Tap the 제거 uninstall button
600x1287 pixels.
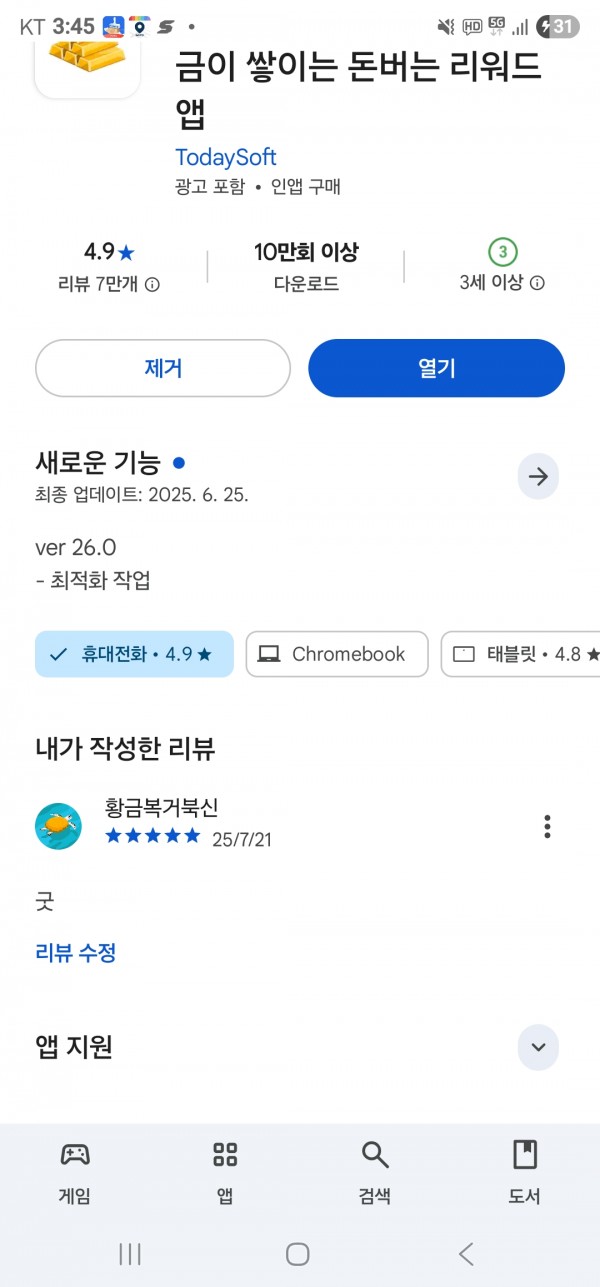[x=163, y=368]
